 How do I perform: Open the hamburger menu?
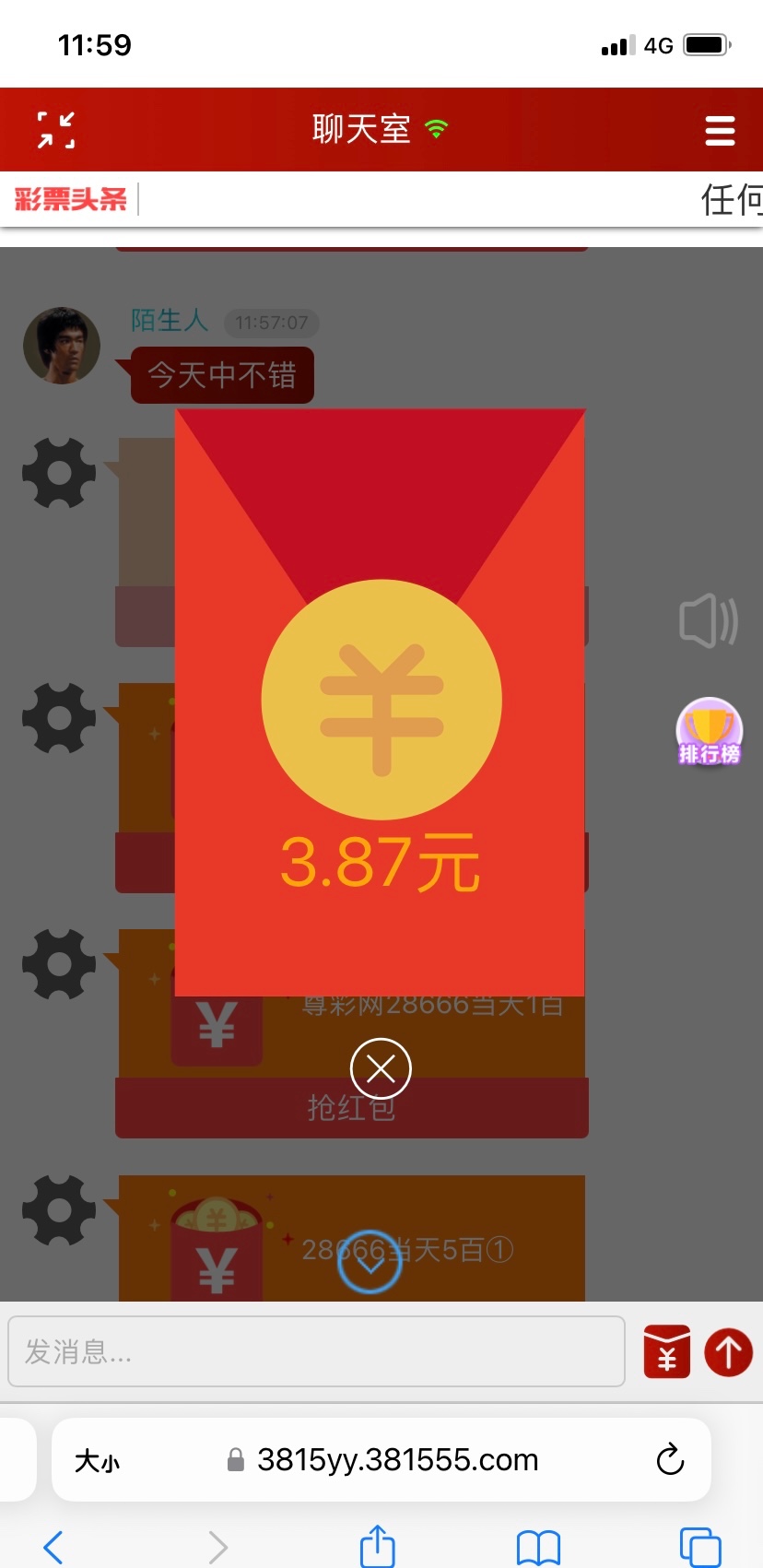[720, 131]
